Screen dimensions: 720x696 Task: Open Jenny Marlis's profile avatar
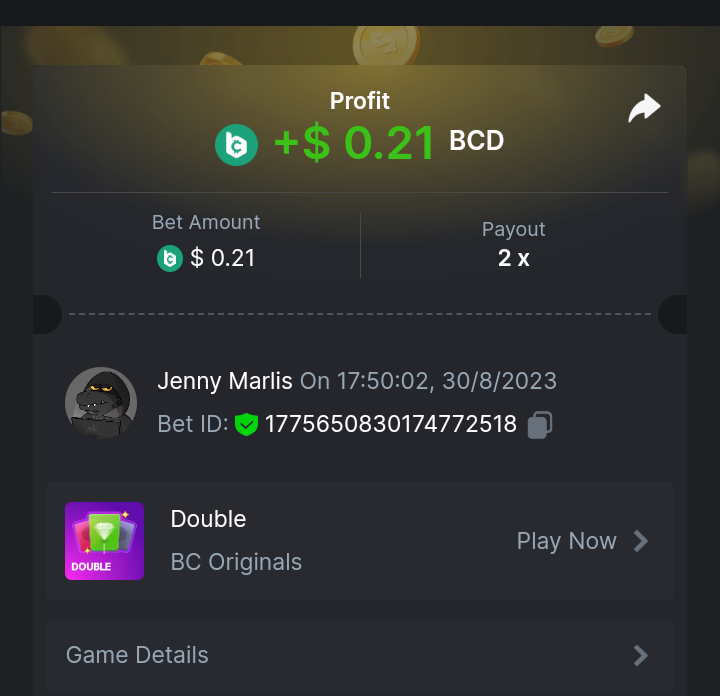point(101,403)
